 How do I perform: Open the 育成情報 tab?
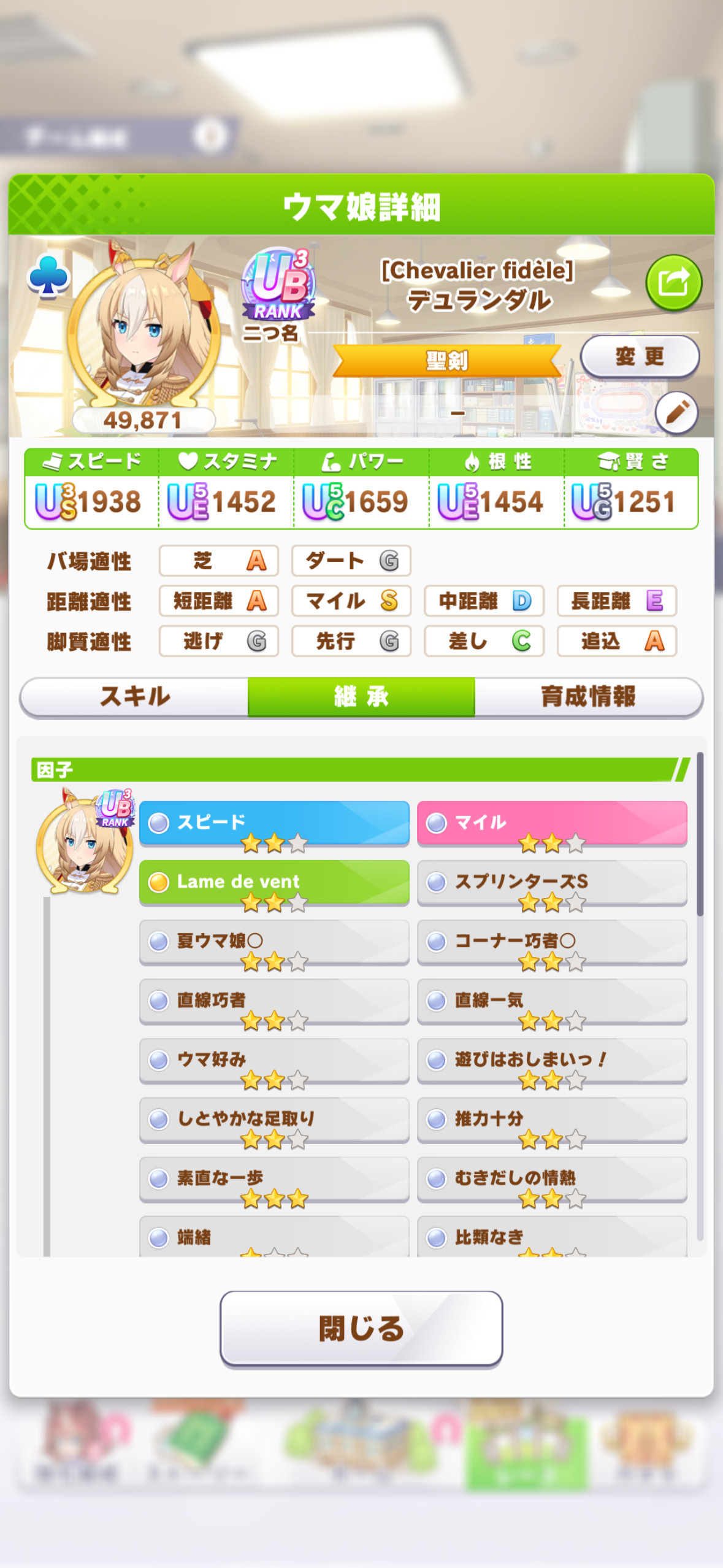tap(588, 697)
